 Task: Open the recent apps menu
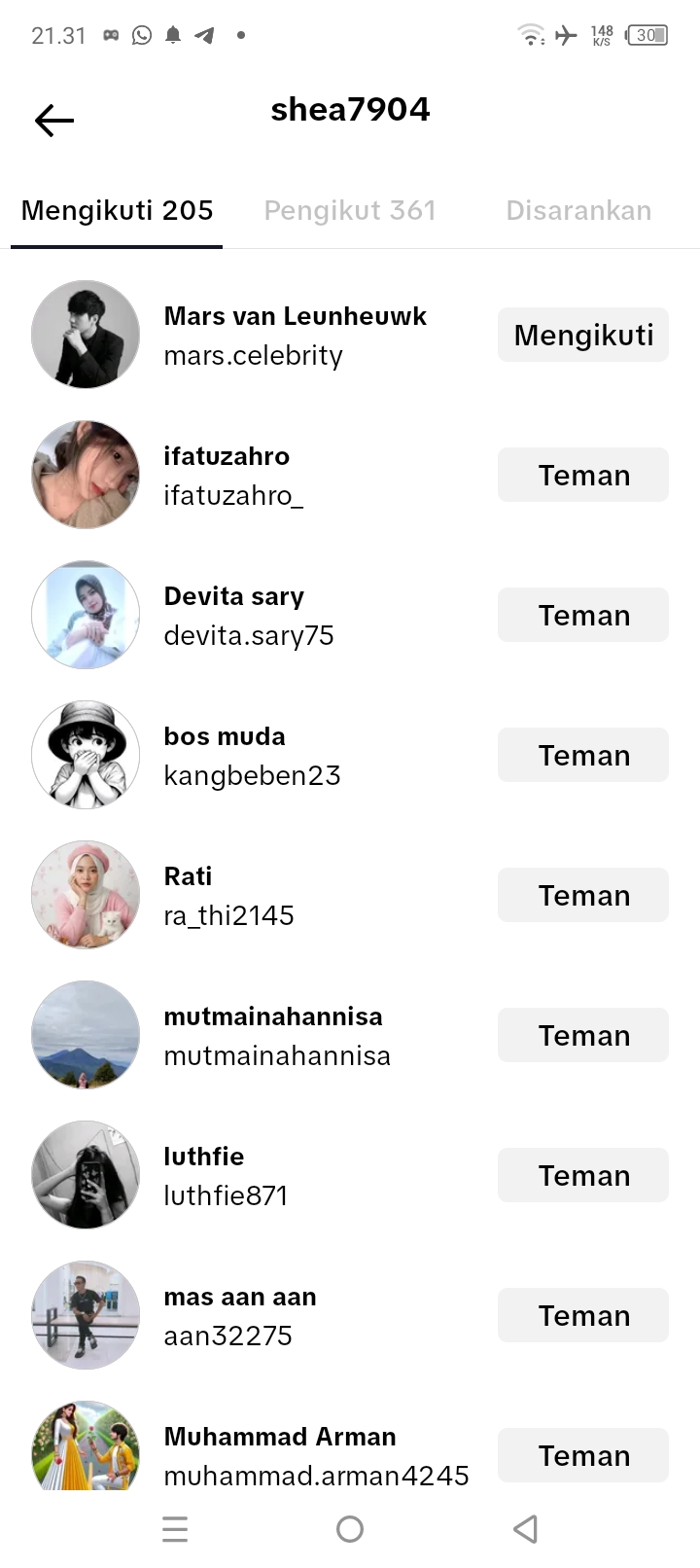click(175, 1529)
